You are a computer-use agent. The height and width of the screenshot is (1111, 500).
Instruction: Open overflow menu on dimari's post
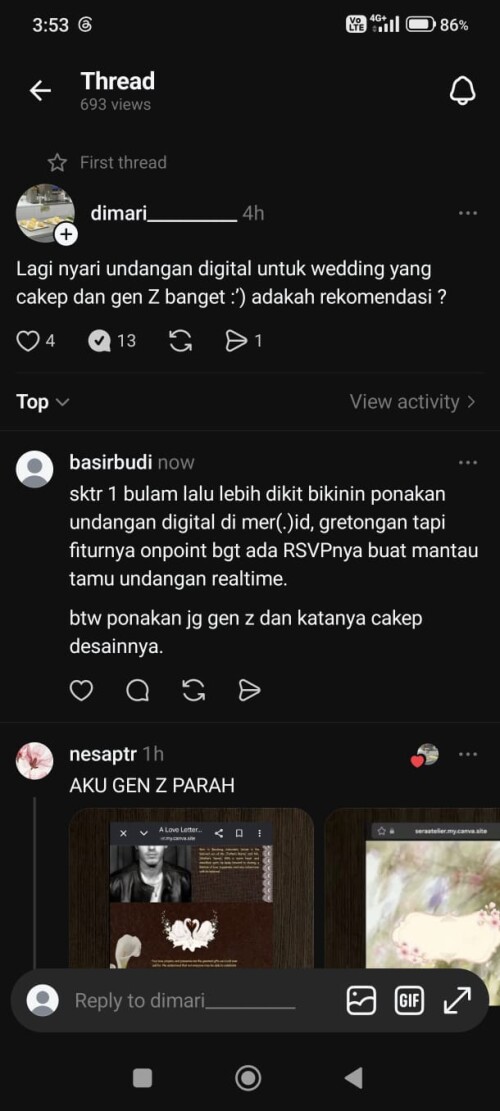pos(467,213)
